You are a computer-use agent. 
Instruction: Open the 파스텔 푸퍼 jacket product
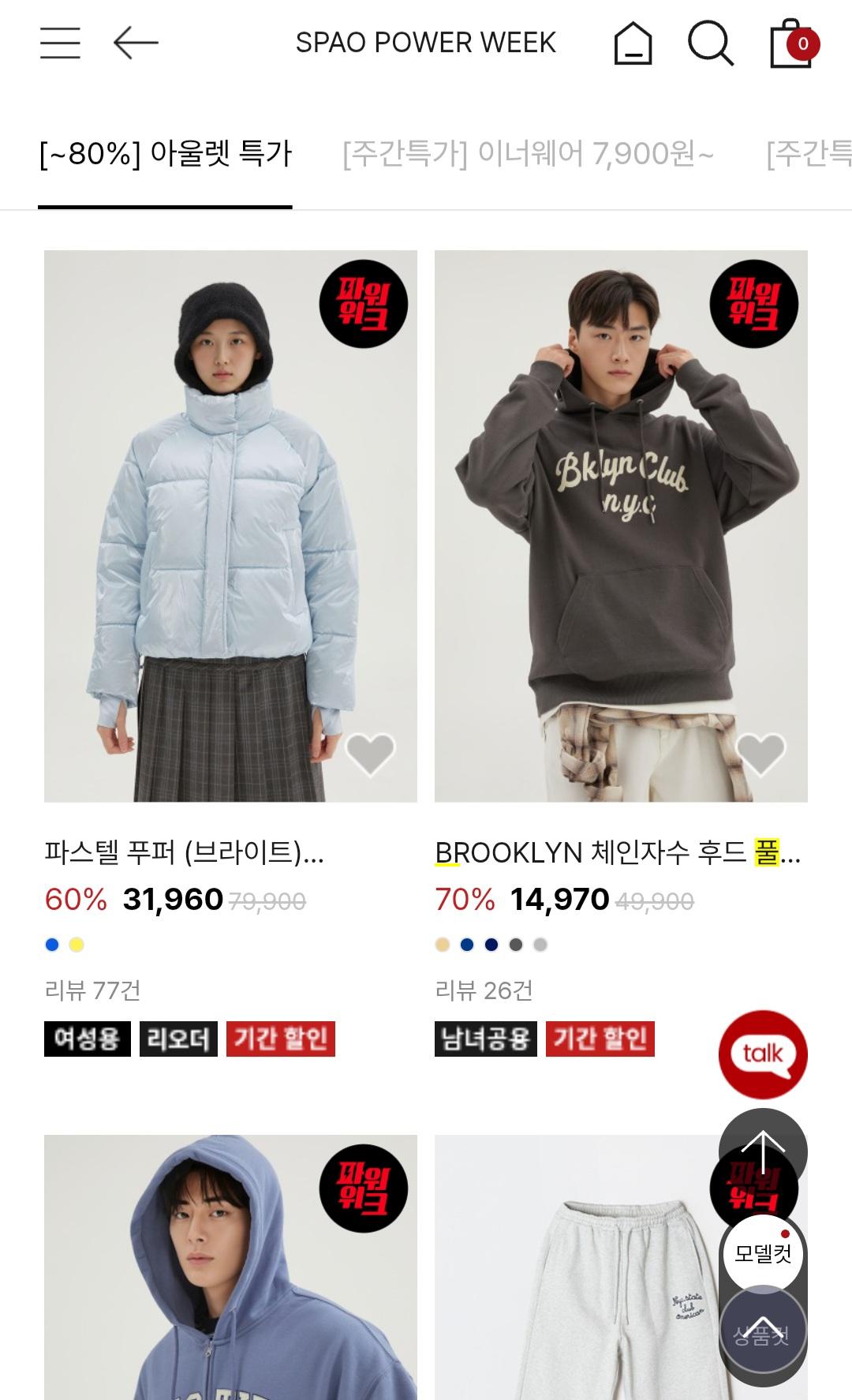coord(230,526)
